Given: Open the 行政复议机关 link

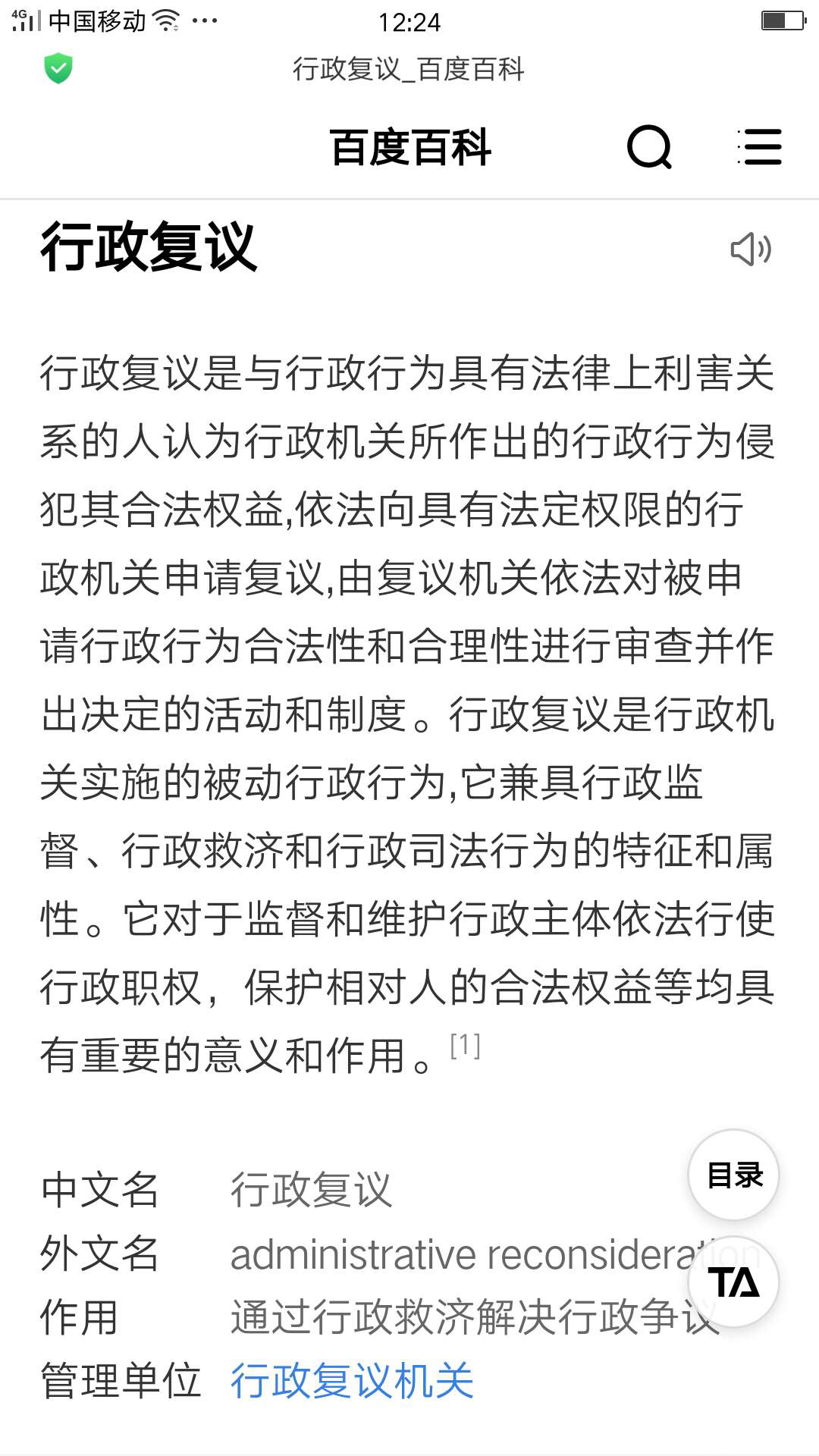Looking at the screenshot, I should point(353,1380).
